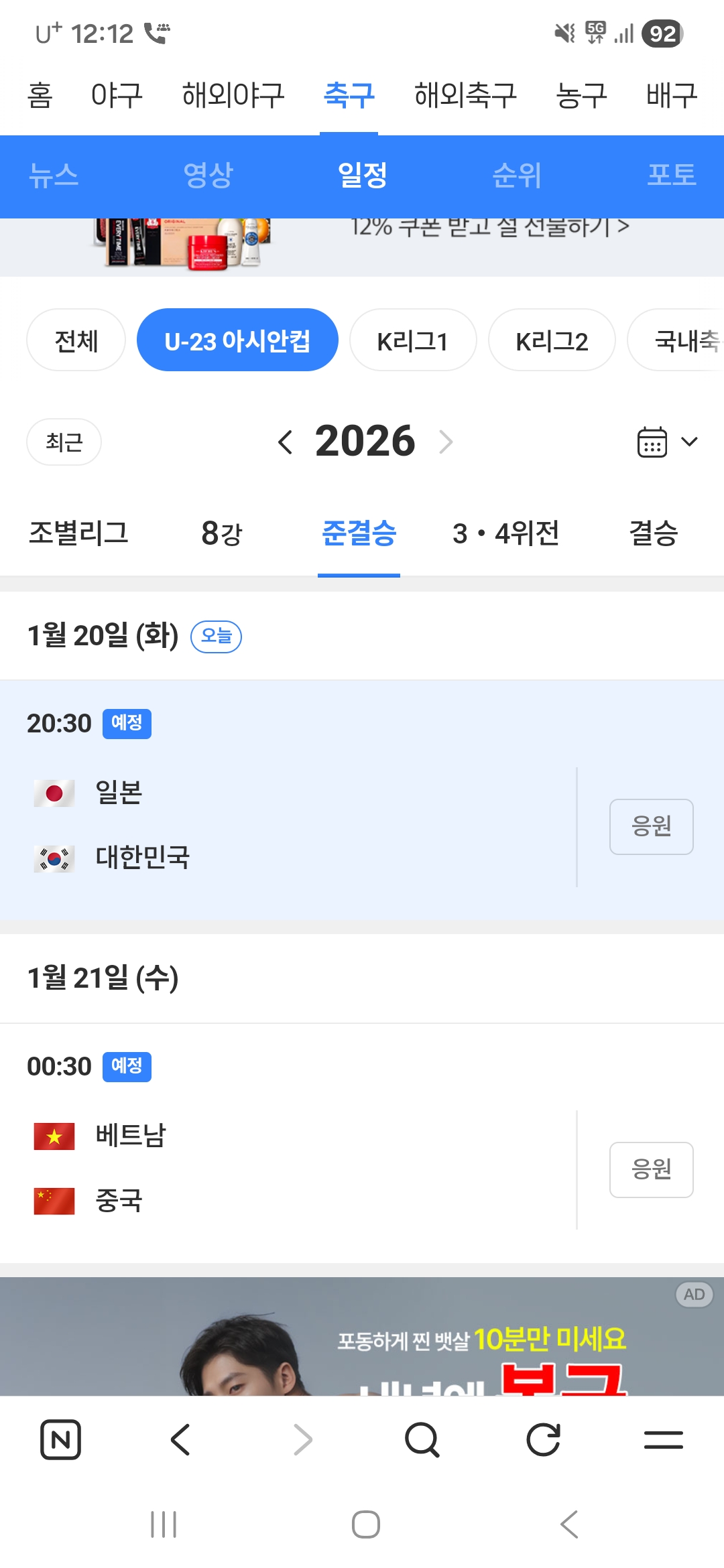Viewport: 724px width, 1568px height.
Task: Open the Naver home N button
Action: (60, 1439)
